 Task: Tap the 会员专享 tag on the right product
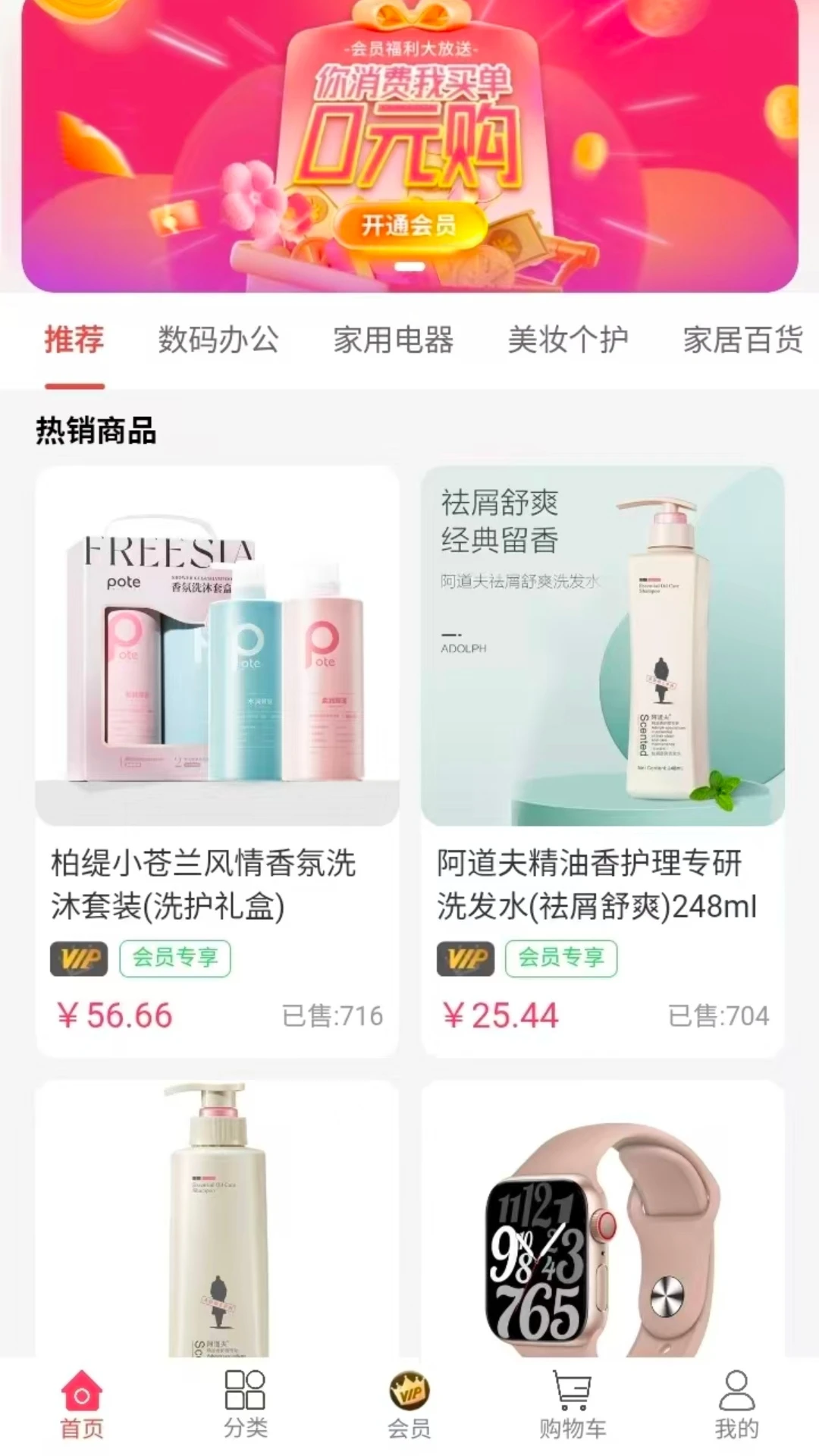(x=561, y=958)
